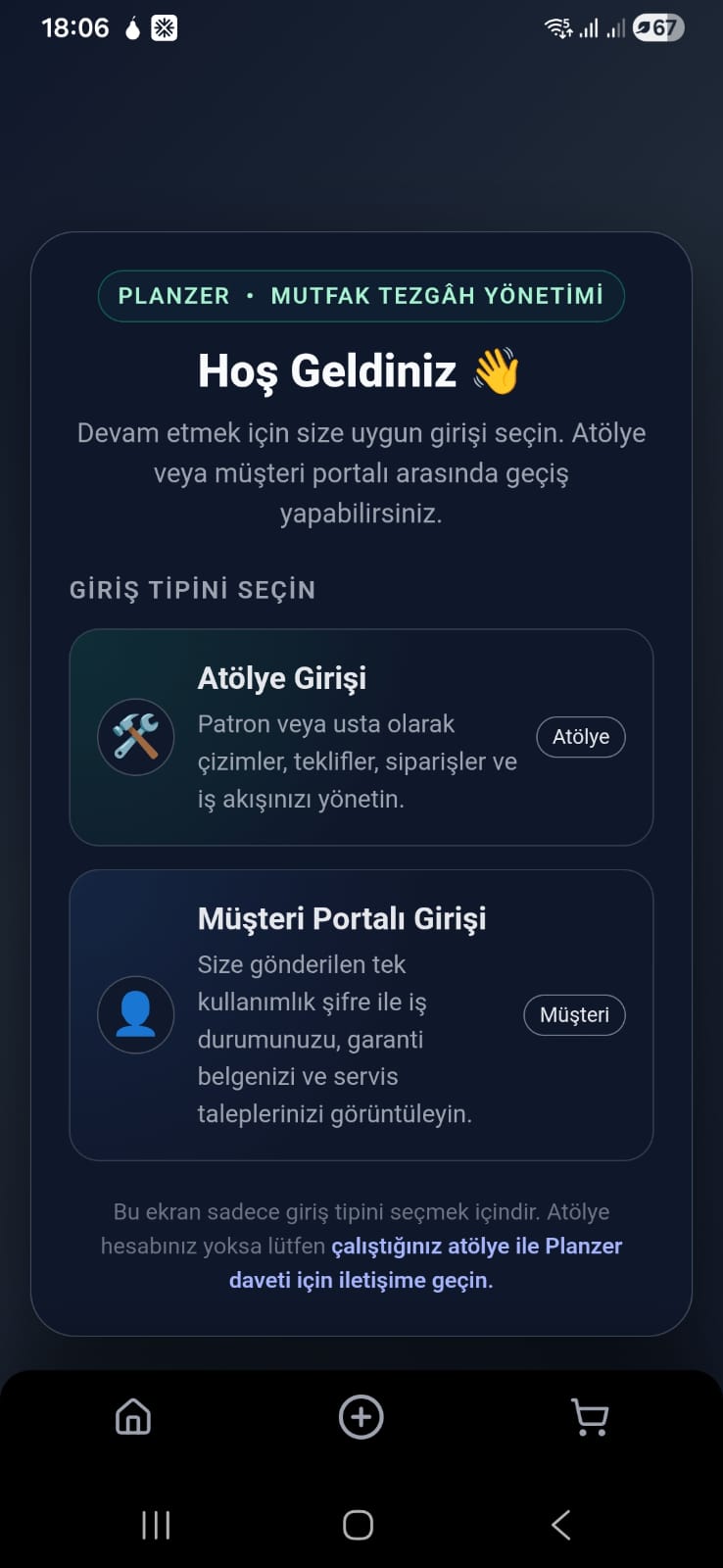Choose Atölye as the login type
The image size is (723, 1568).
pos(580,737)
